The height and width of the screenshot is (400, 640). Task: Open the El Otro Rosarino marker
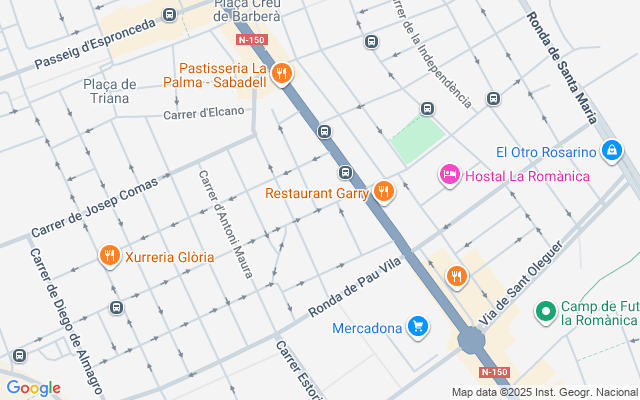click(613, 152)
